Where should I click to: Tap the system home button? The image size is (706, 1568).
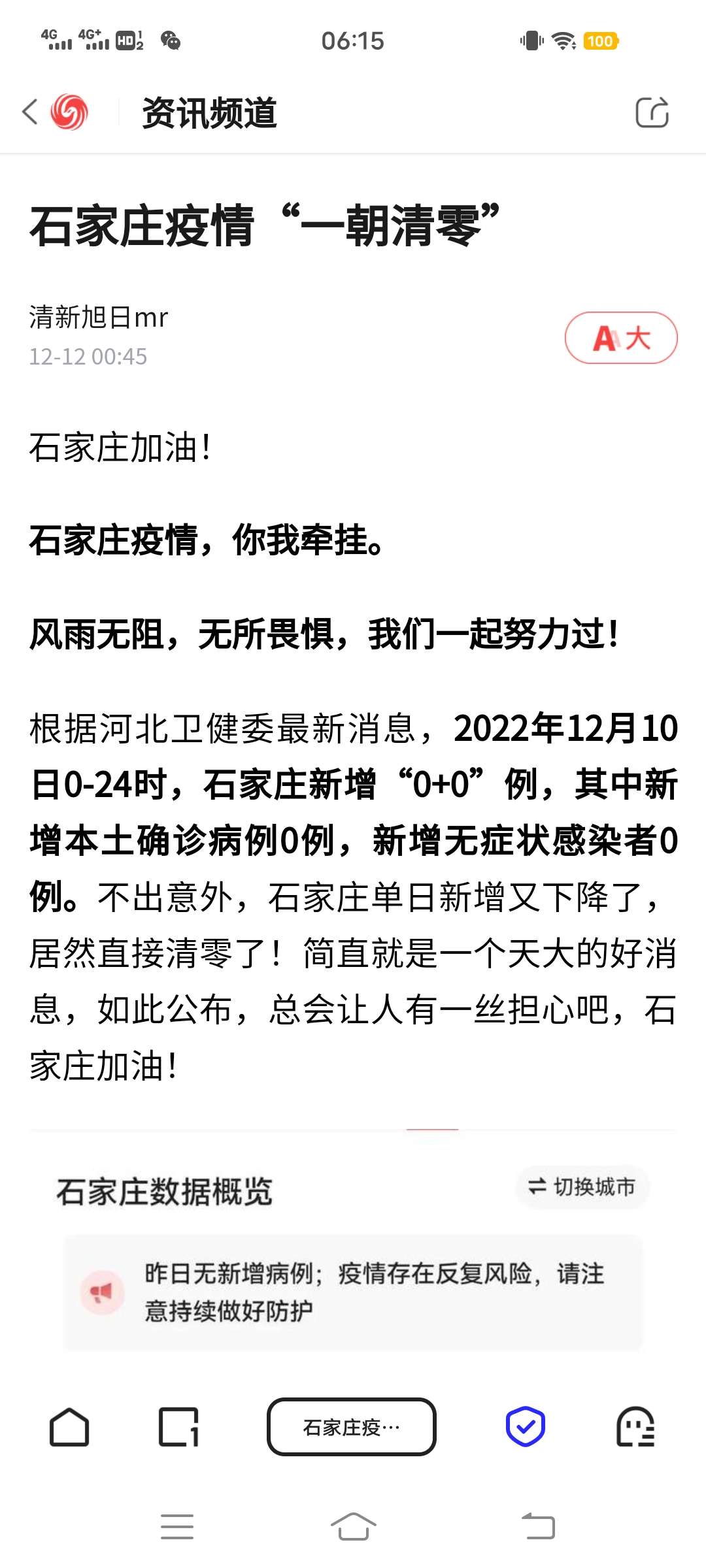pos(353,1526)
